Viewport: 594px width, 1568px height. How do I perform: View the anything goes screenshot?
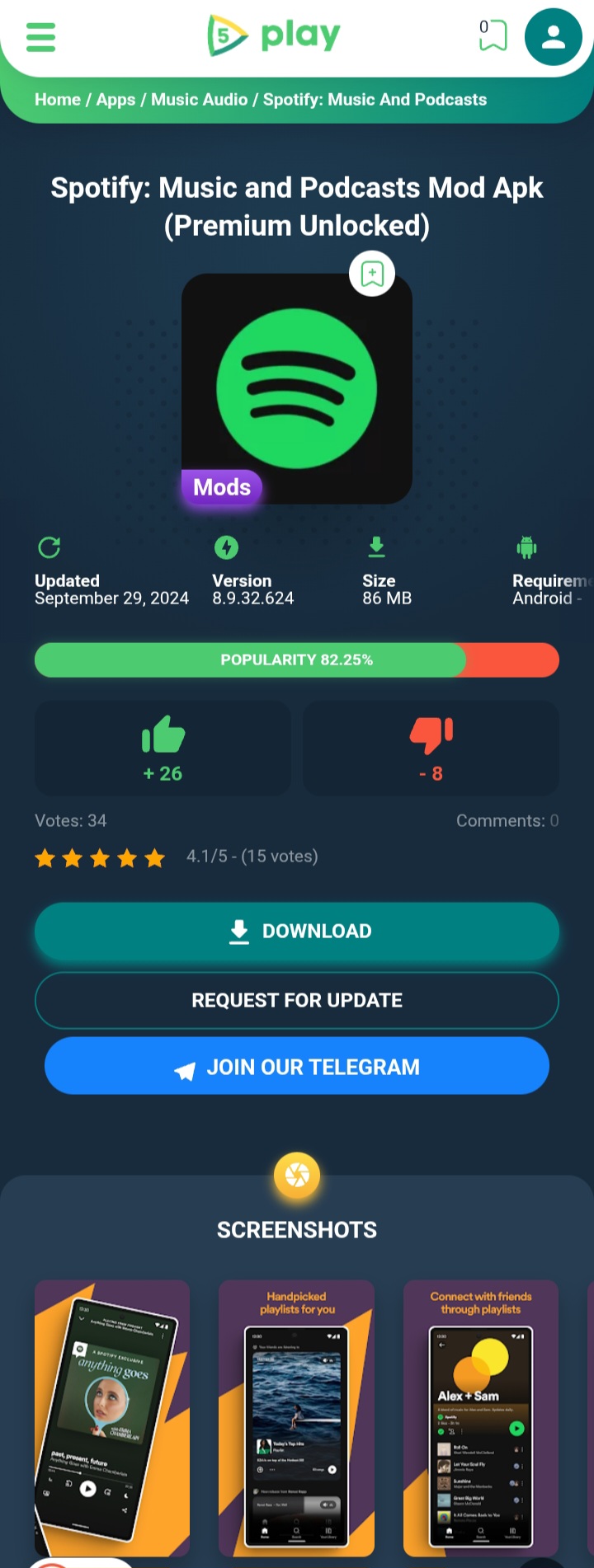point(112,1418)
